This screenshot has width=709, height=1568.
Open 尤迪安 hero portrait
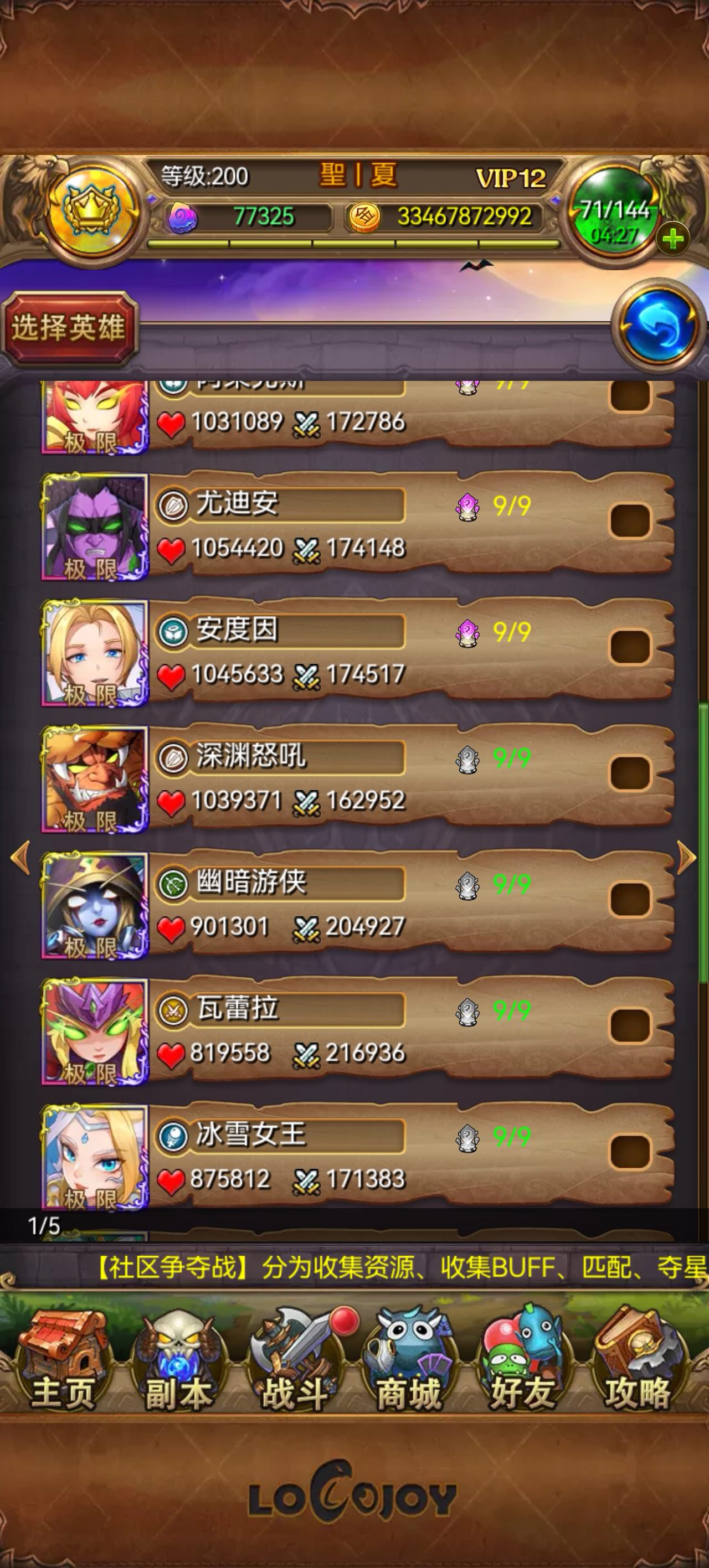click(94, 527)
